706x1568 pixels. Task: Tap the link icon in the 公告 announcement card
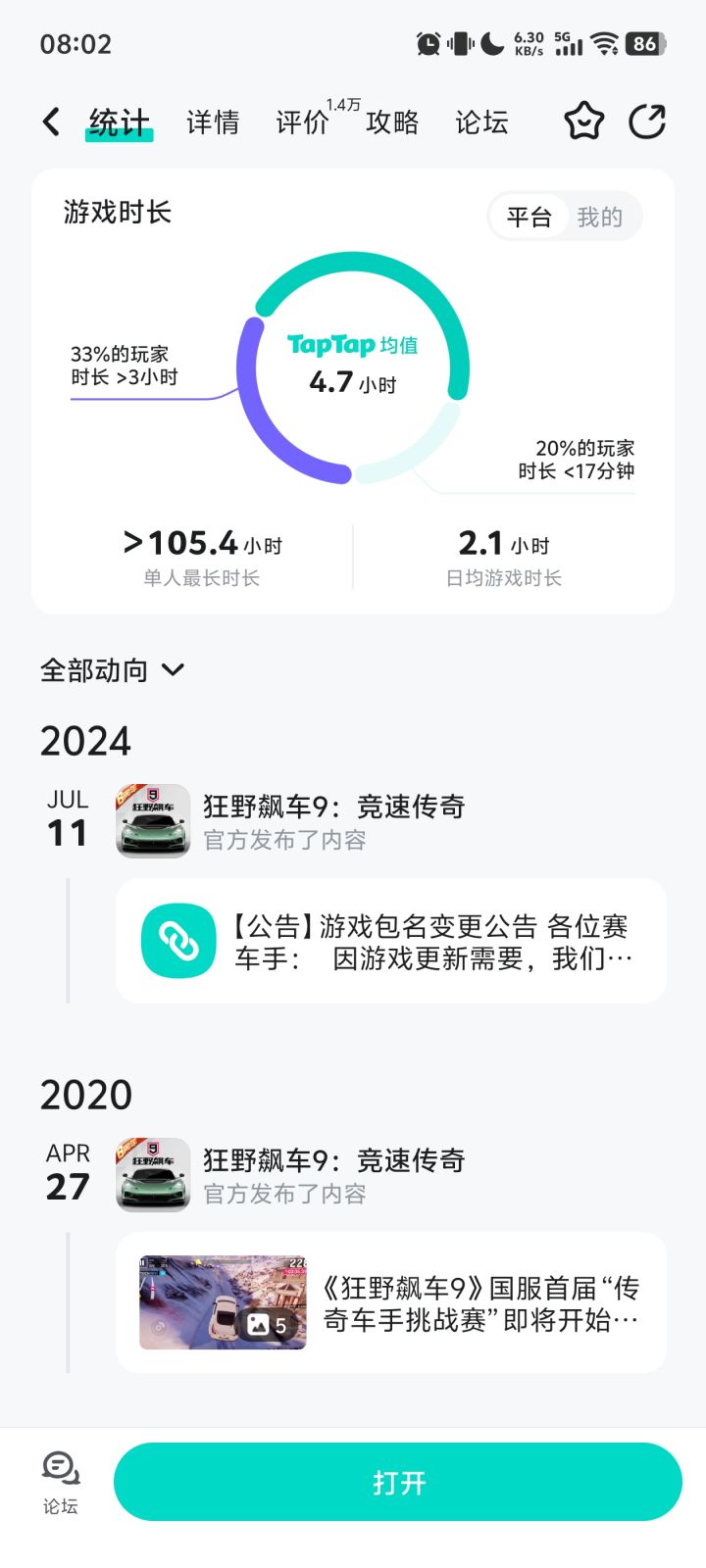177,940
